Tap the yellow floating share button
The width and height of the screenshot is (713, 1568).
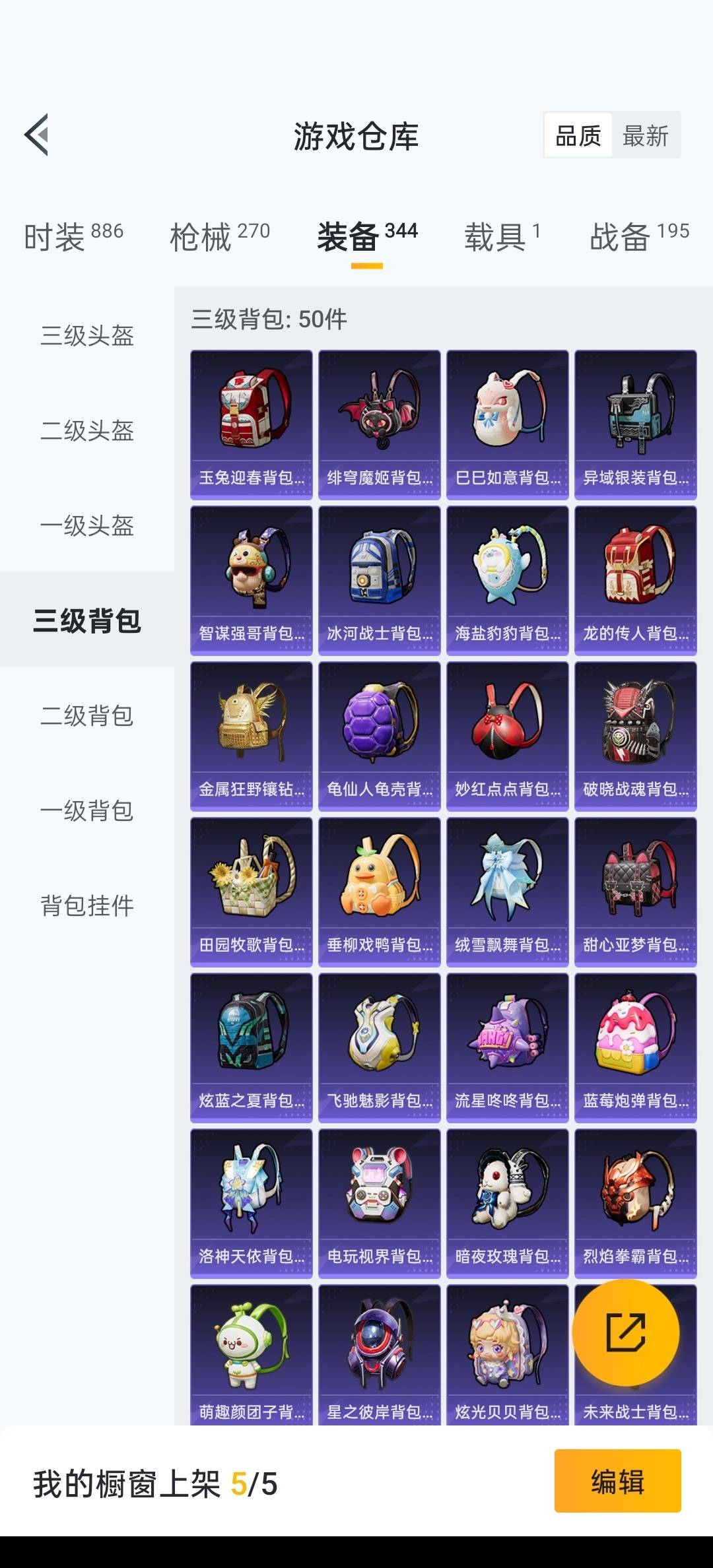[x=625, y=1333]
